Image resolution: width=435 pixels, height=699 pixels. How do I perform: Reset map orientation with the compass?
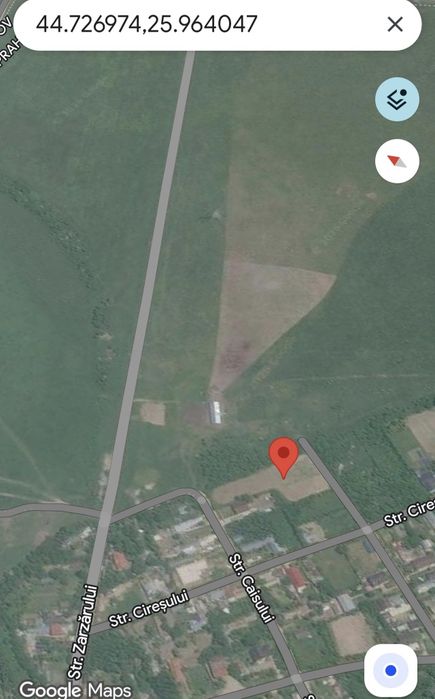click(x=397, y=161)
